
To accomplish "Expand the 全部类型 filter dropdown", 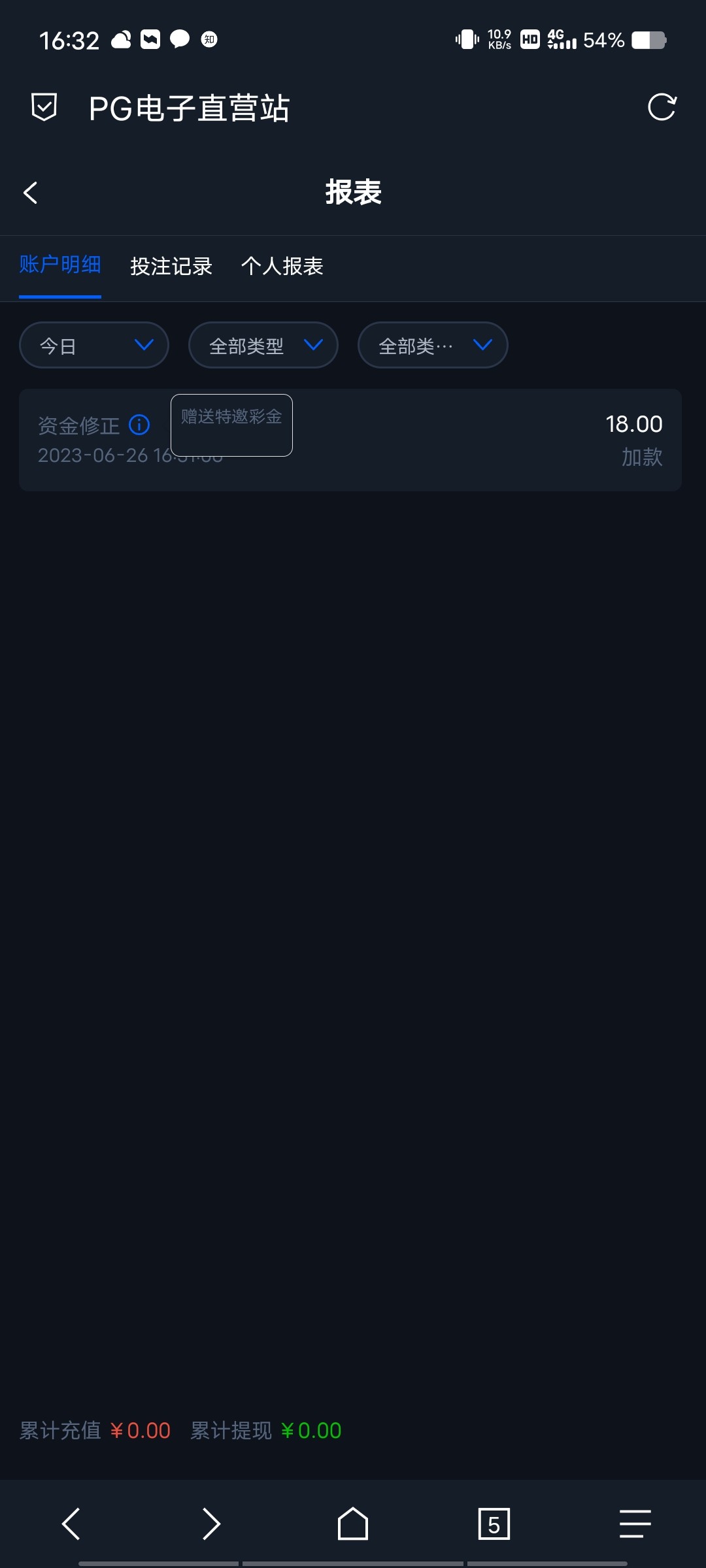I will (x=263, y=345).
